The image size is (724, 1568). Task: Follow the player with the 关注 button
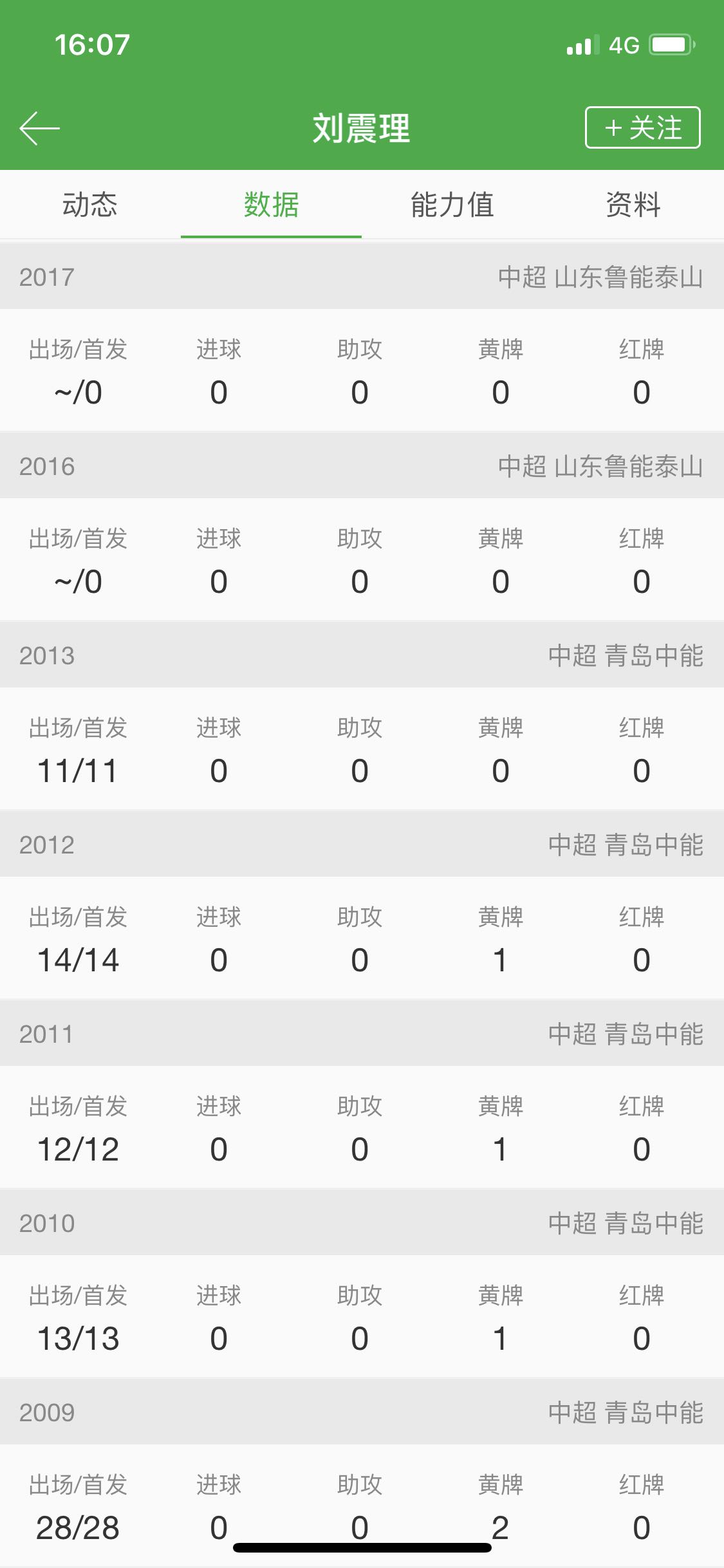642,127
